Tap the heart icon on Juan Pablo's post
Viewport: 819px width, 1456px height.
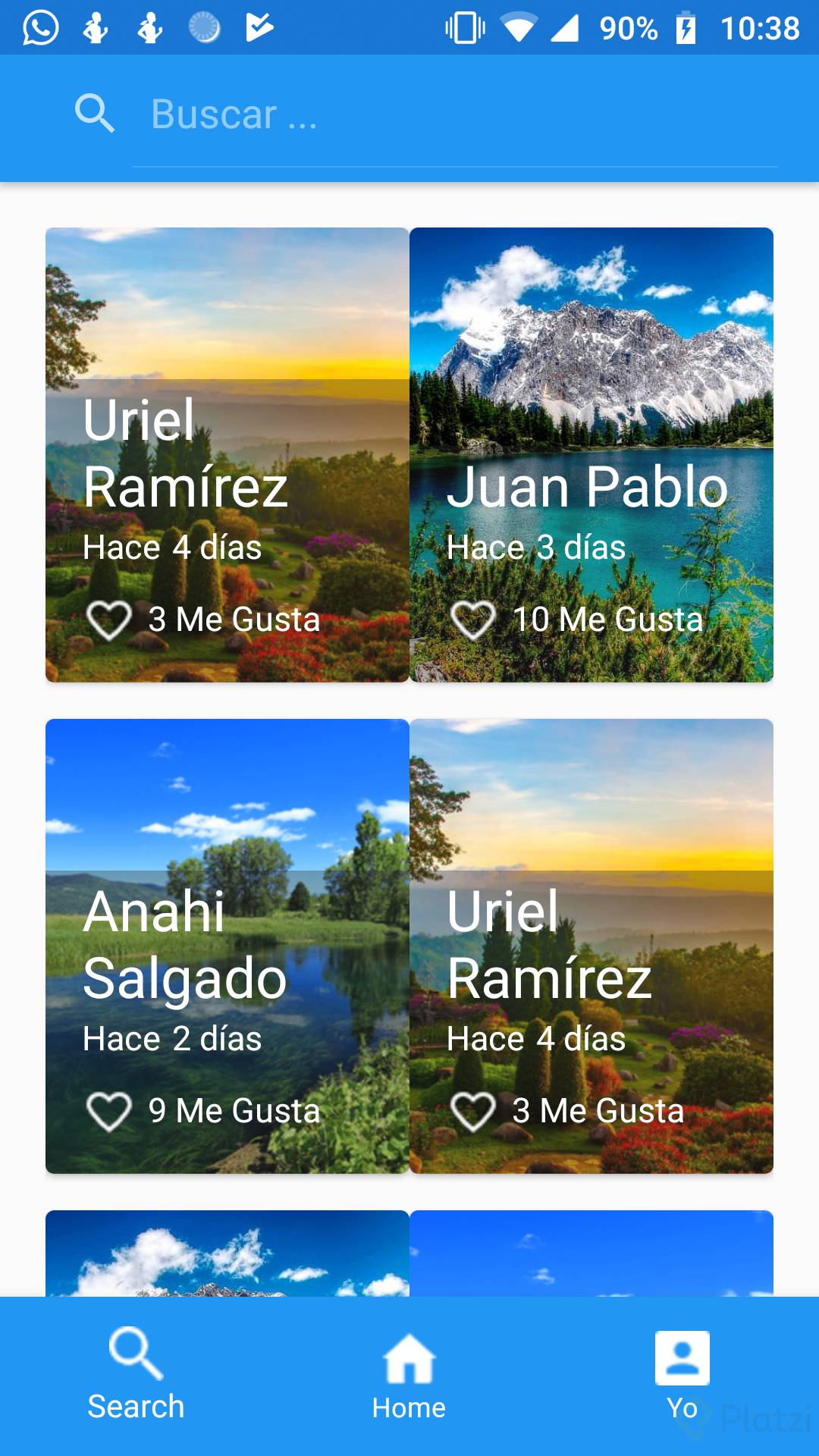coord(474,619)
